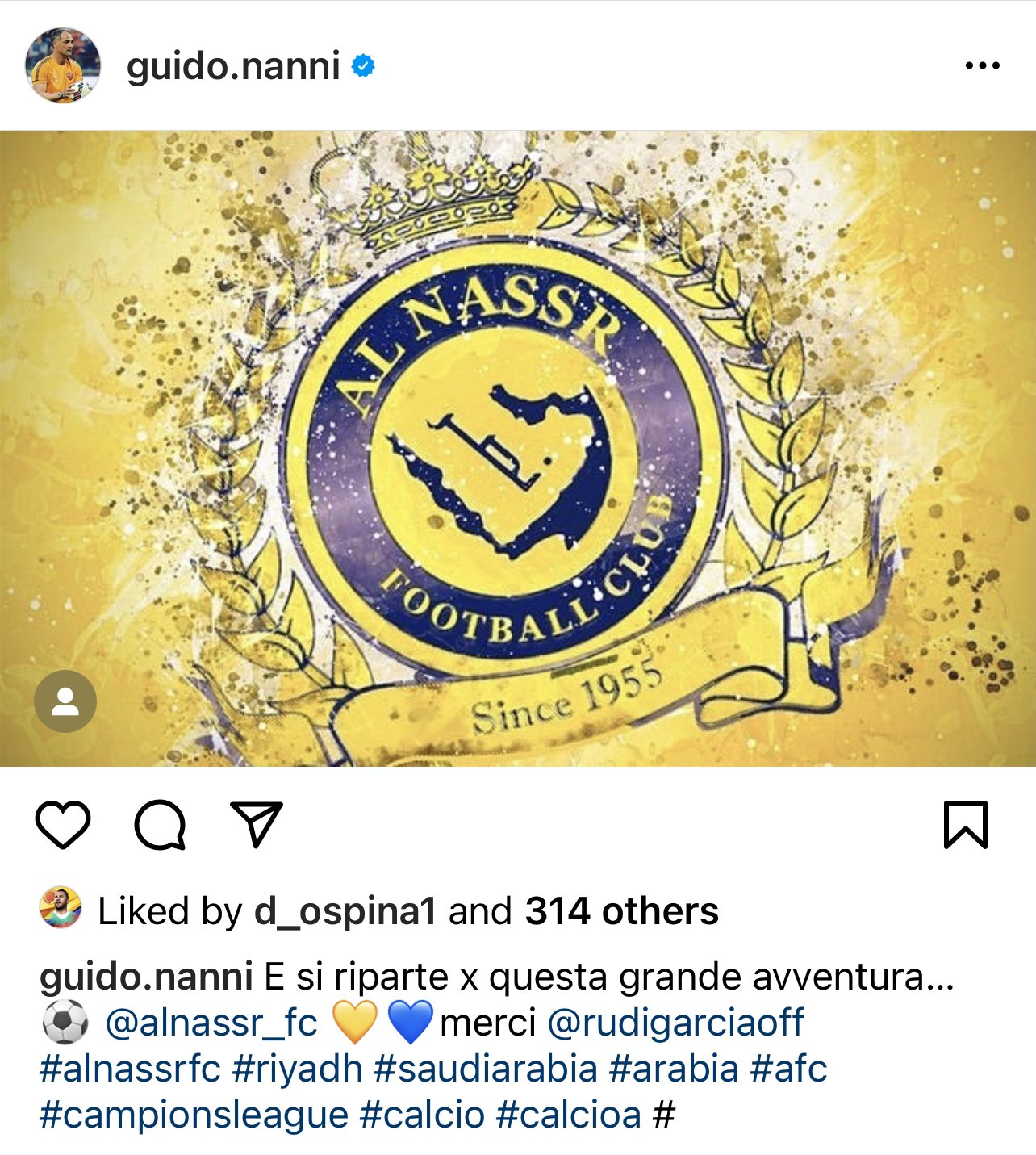1036x1155 pixels.
Task: Open the #alnassrfc hashtag
Action: point(130,1069)
